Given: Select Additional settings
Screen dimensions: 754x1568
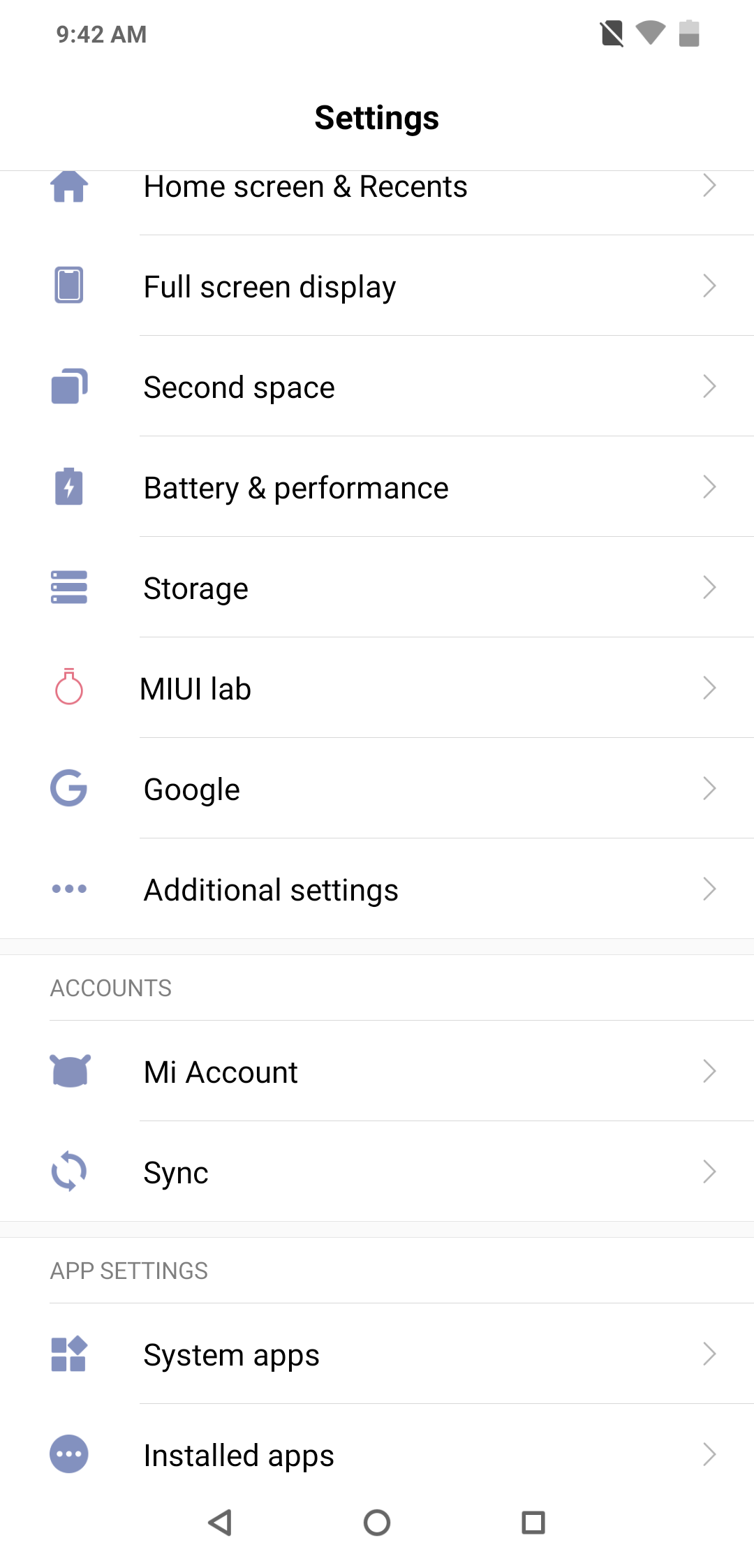Looking at the screenshot, I should [377, 889].
